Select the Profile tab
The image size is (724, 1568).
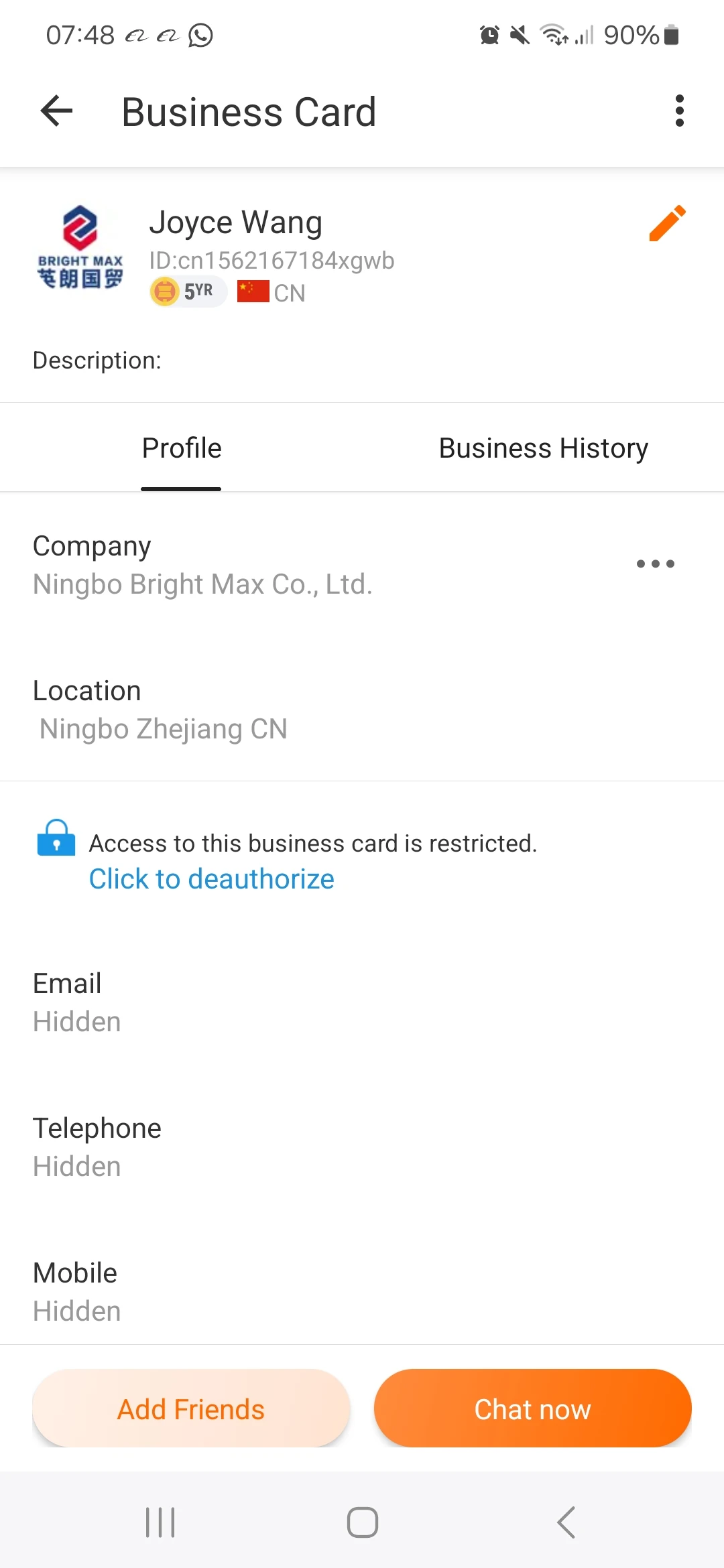coord(181,448)
